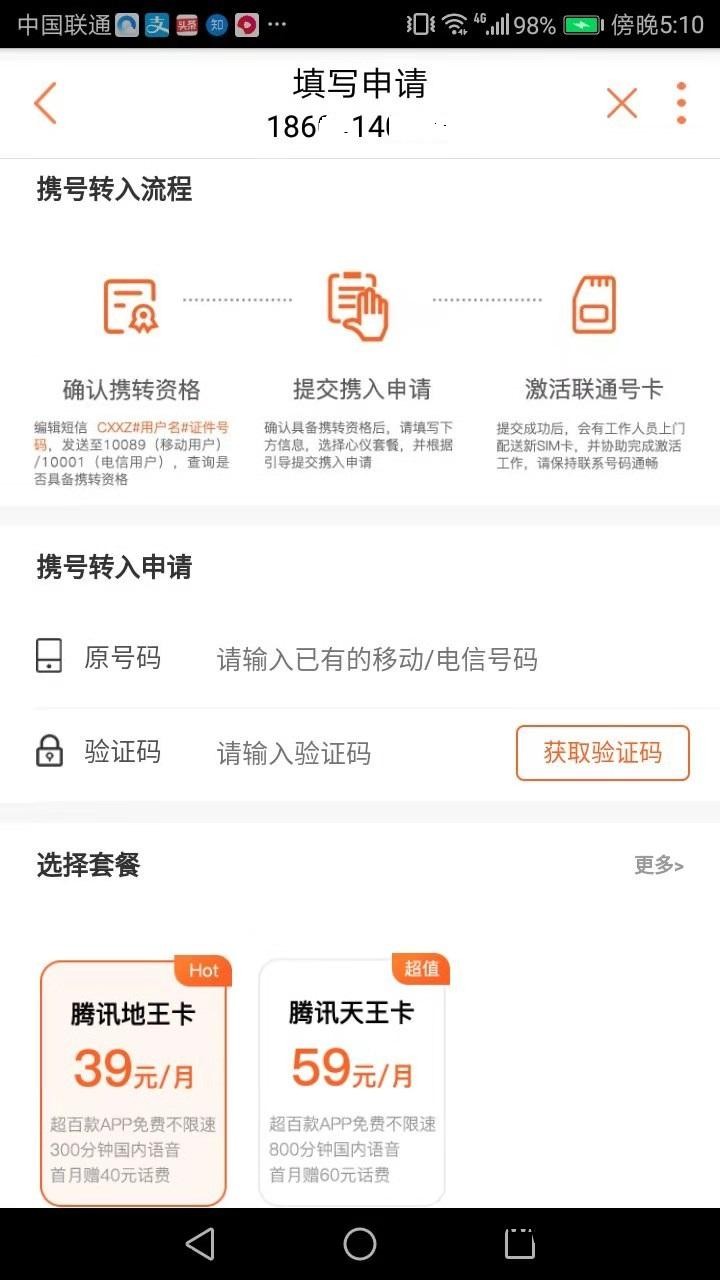Open the three-dot menu at top right

click(680, 102)
